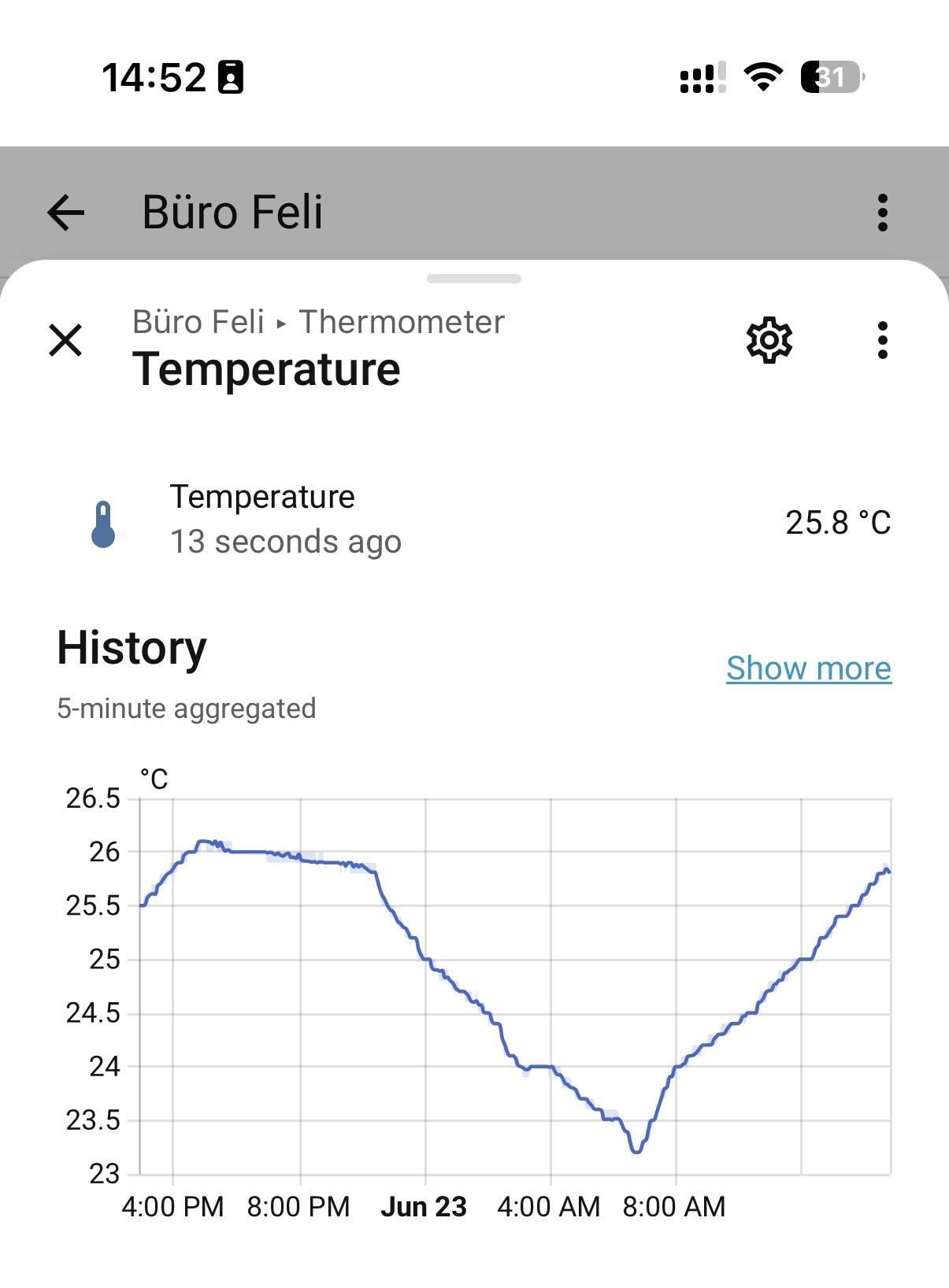Screen dimensions: 949x1288
Task: Close the Temperature details dialog
Action: (x=65, y=340)
